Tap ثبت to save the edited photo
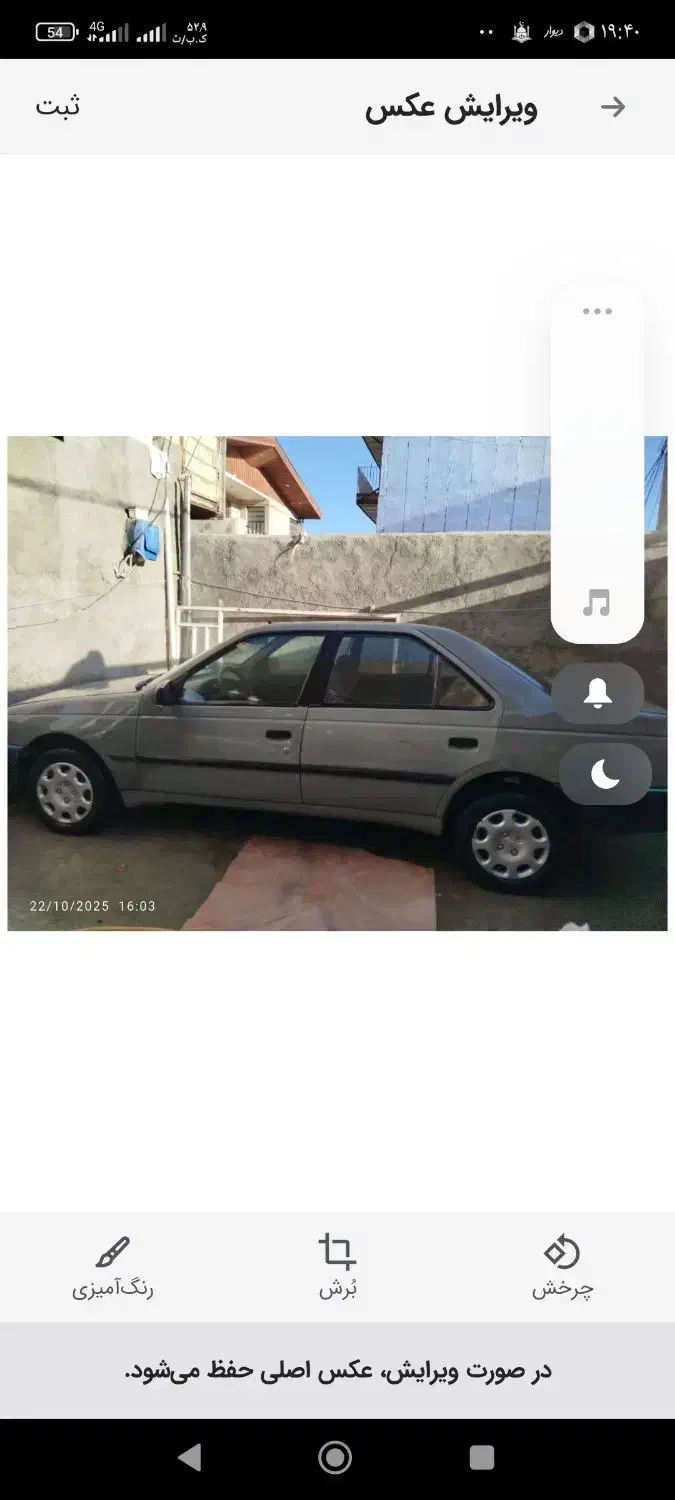 tap(58, 107)
